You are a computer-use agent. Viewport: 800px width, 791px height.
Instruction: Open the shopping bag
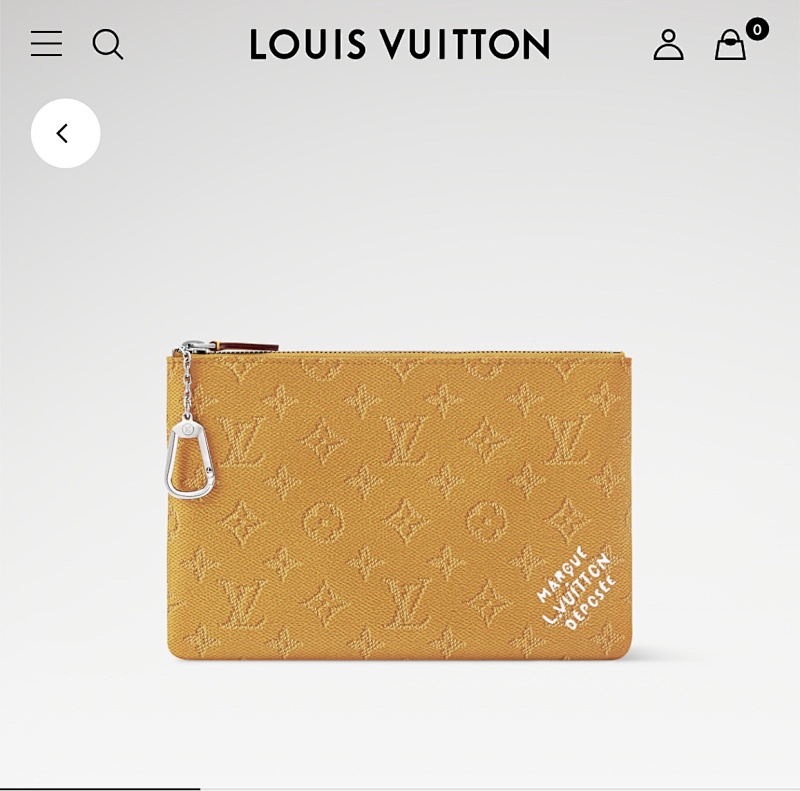coord(731,45)
